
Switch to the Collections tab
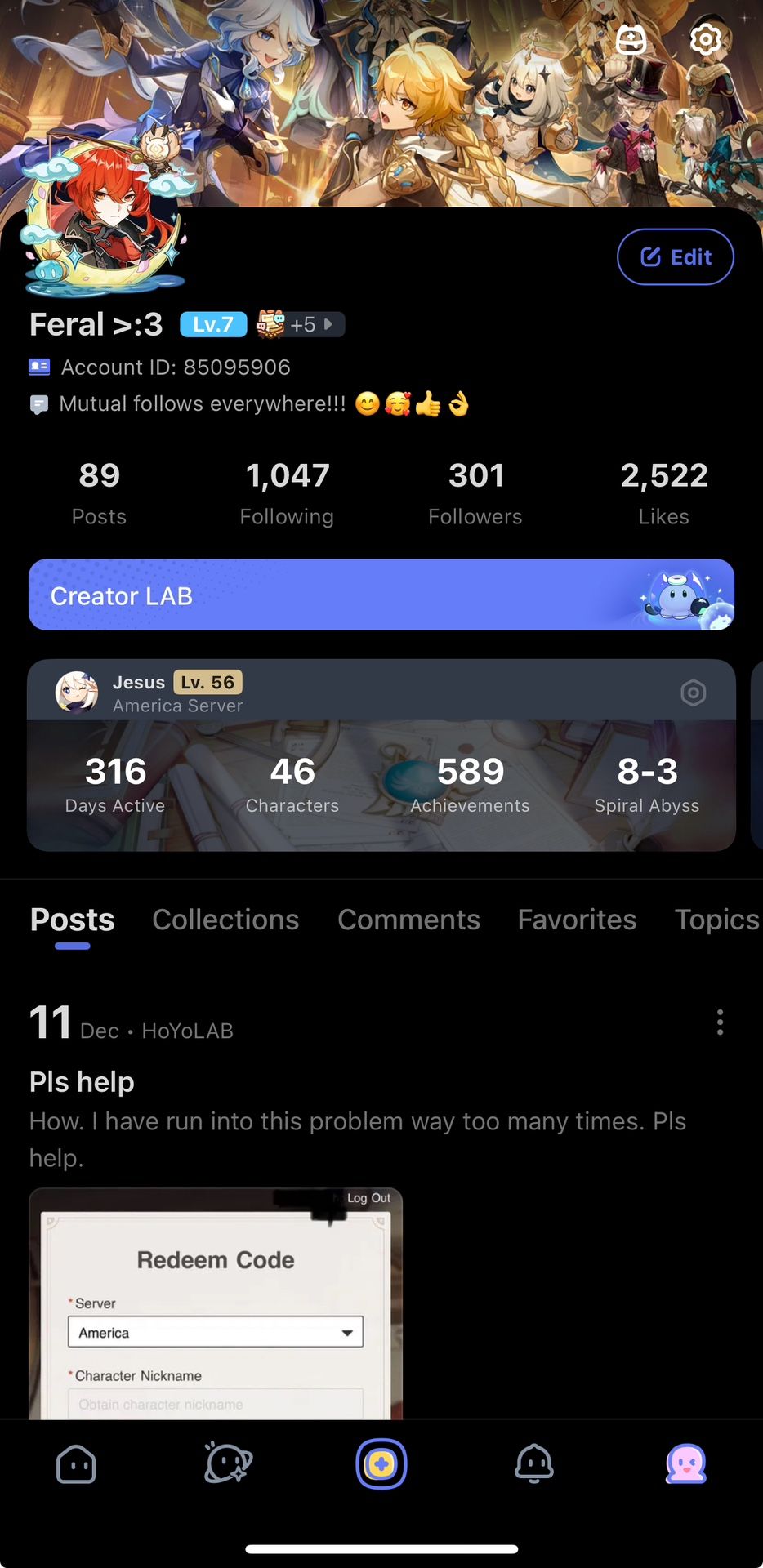[x=225, y=920]
